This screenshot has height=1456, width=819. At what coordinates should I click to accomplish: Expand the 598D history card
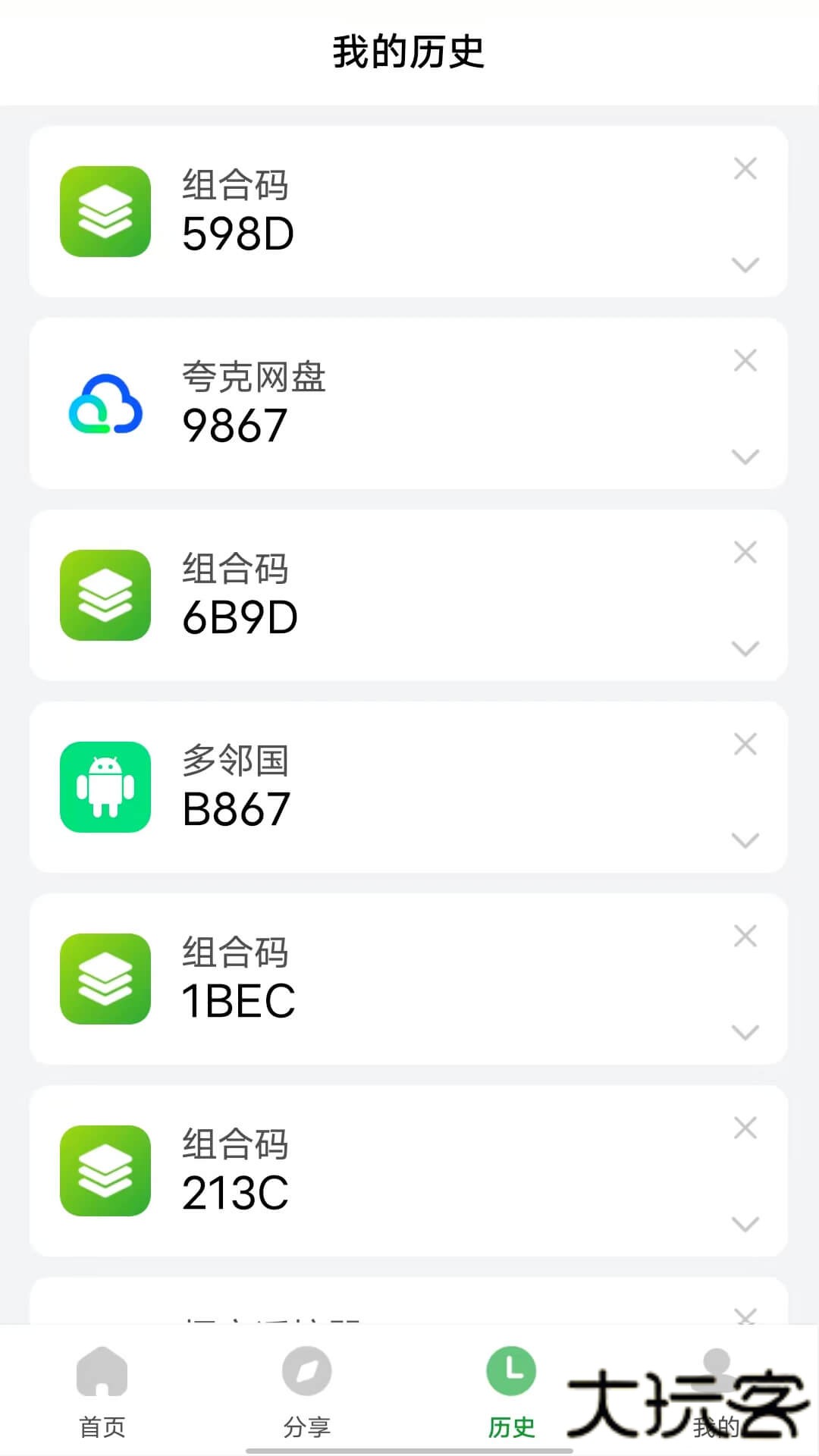click(x=746, y=265)
